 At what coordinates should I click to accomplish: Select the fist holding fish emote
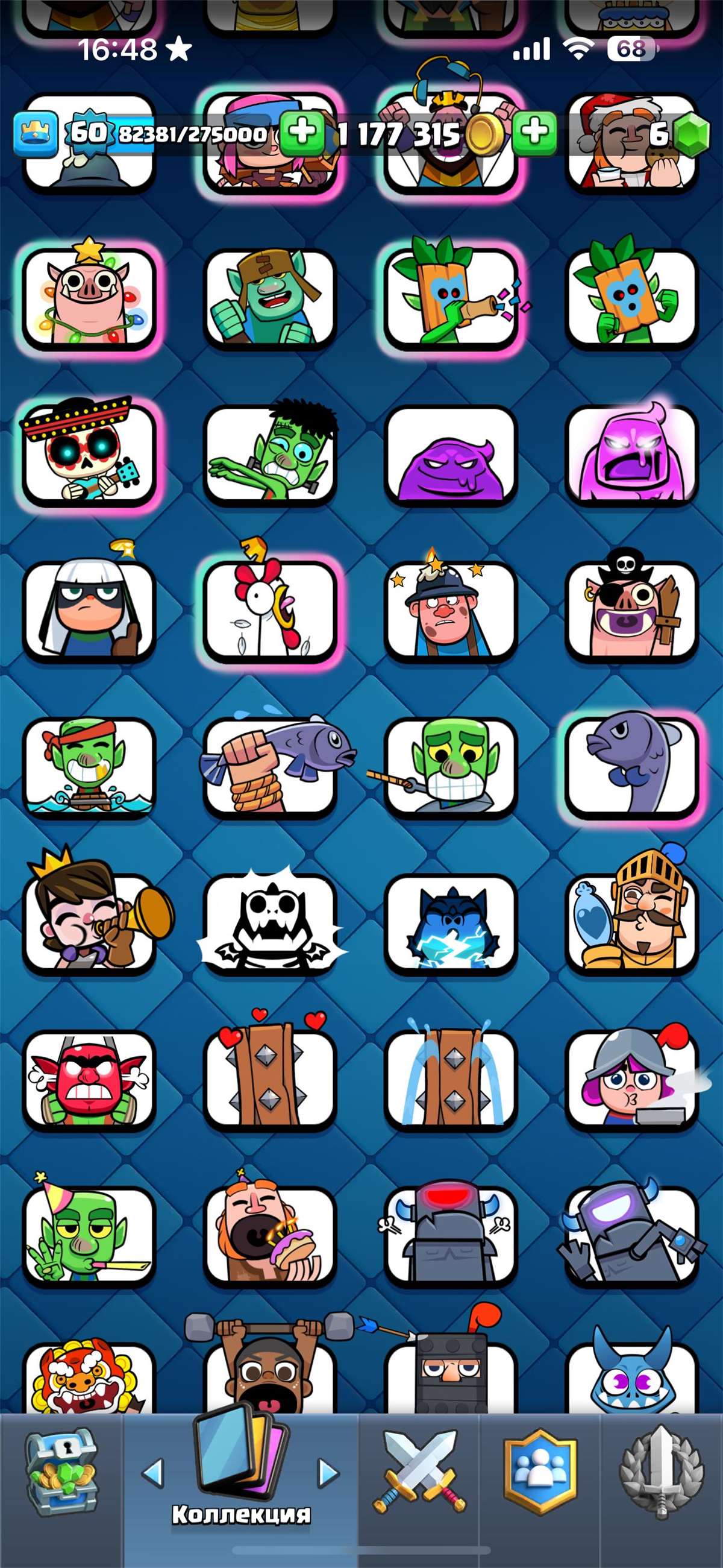(x=269, y=767)
